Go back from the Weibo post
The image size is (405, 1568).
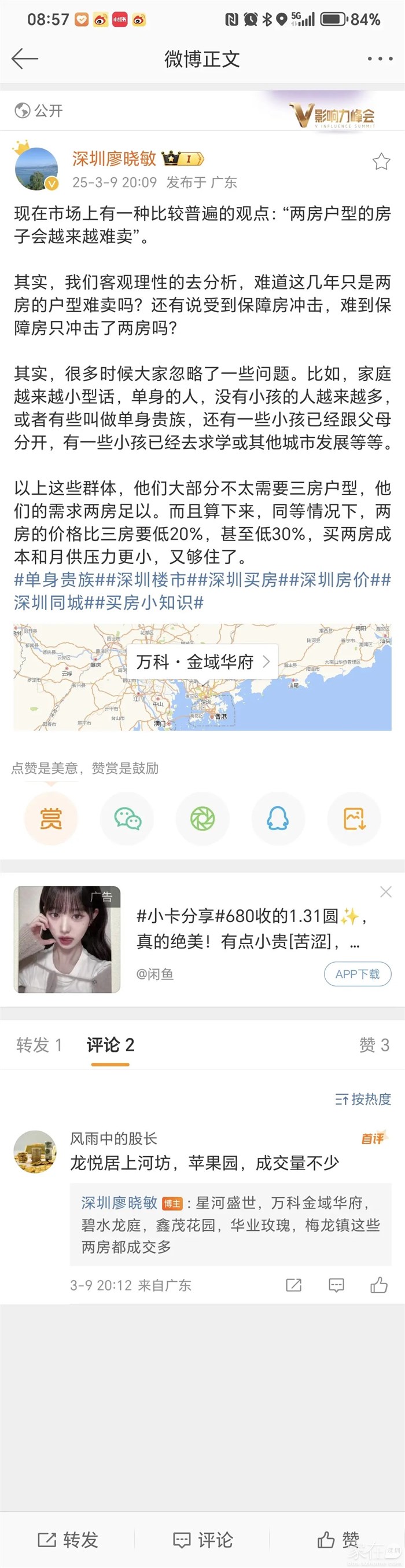(x=24, y=59)
